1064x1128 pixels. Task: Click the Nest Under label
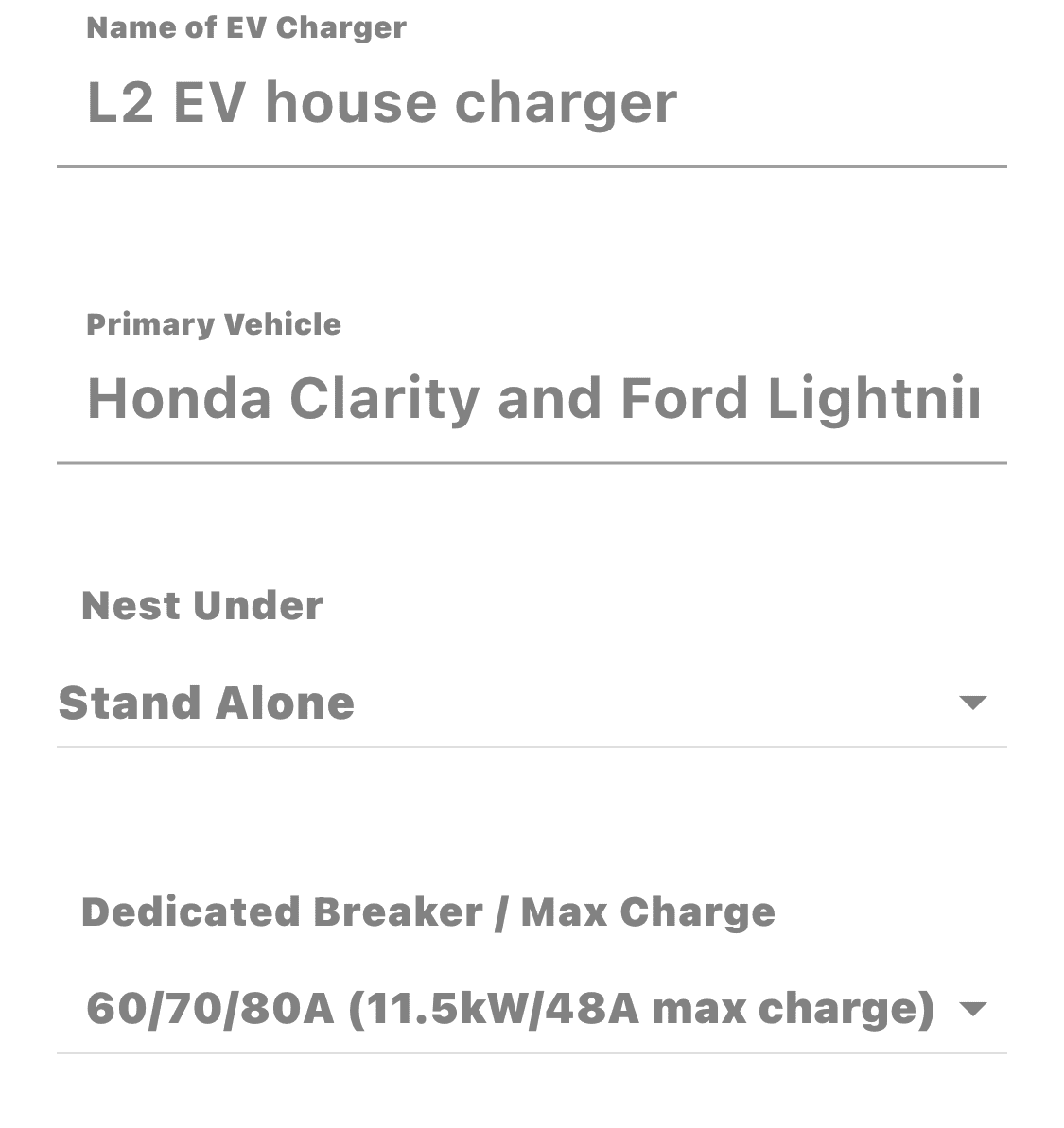tap(202, 605)
